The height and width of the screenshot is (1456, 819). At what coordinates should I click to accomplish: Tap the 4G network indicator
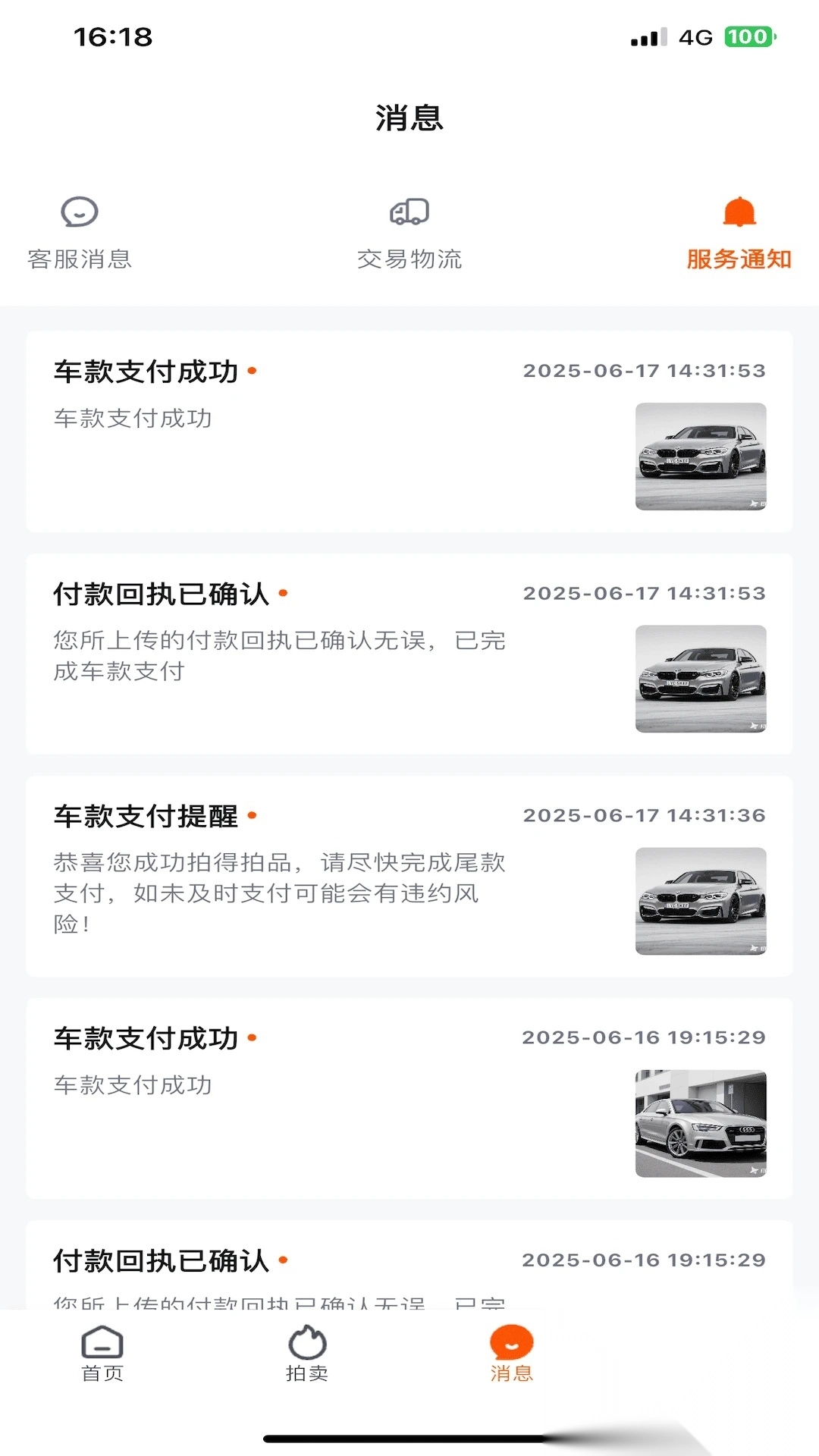(x=695, y=35)
